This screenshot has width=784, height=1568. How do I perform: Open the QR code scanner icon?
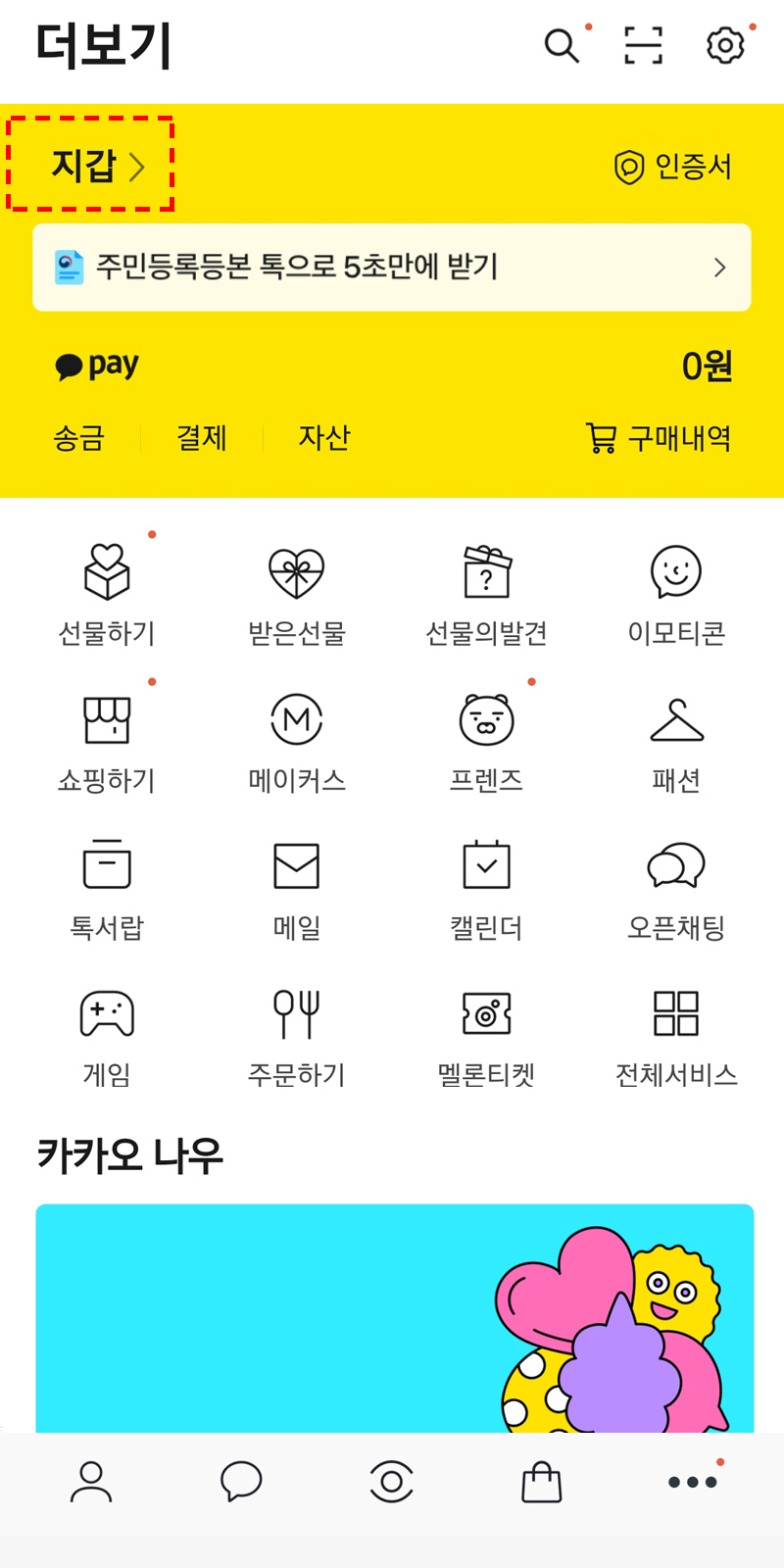642,45
